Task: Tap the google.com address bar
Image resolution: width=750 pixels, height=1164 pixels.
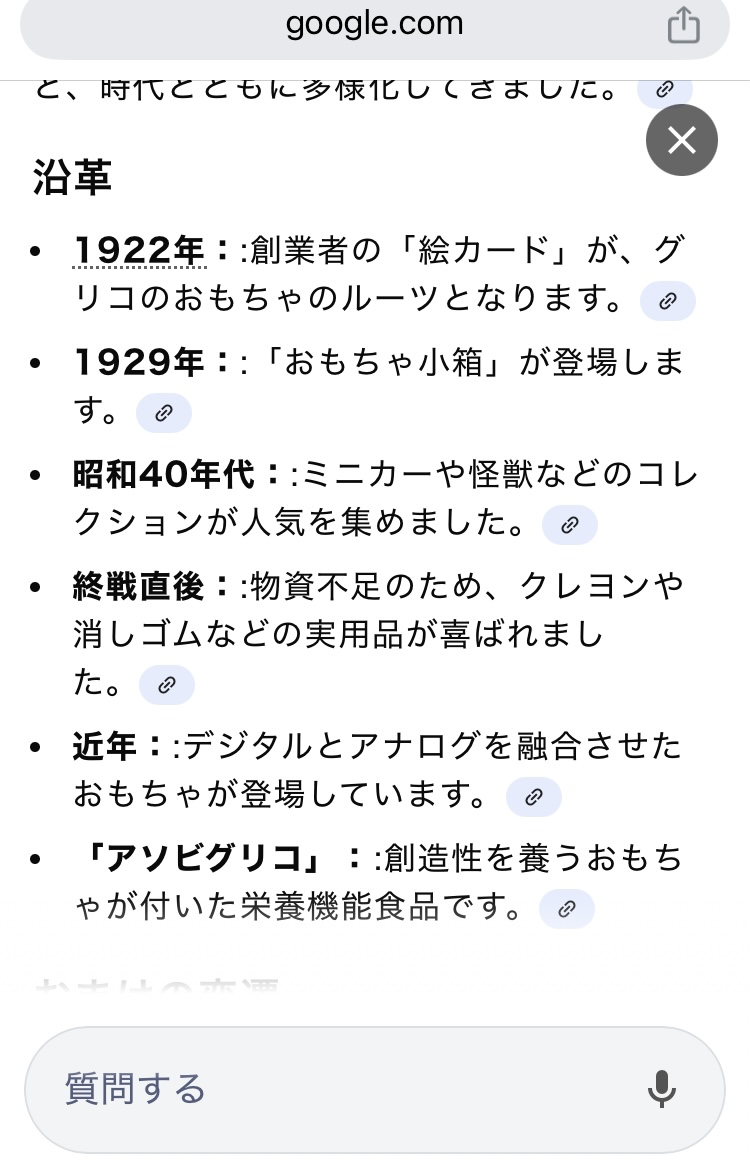Action: tap(374, 25)
